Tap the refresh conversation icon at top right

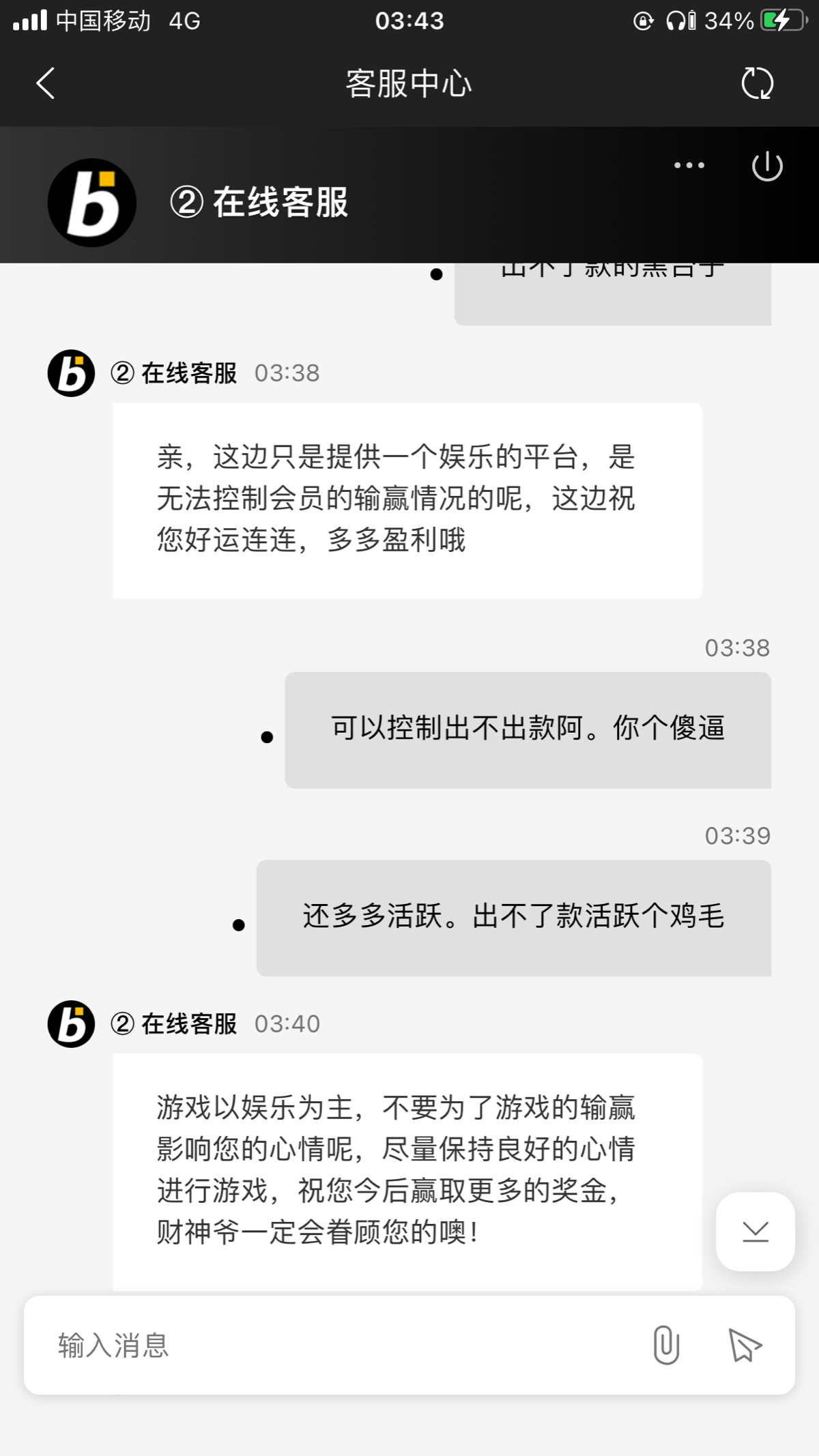758,83
